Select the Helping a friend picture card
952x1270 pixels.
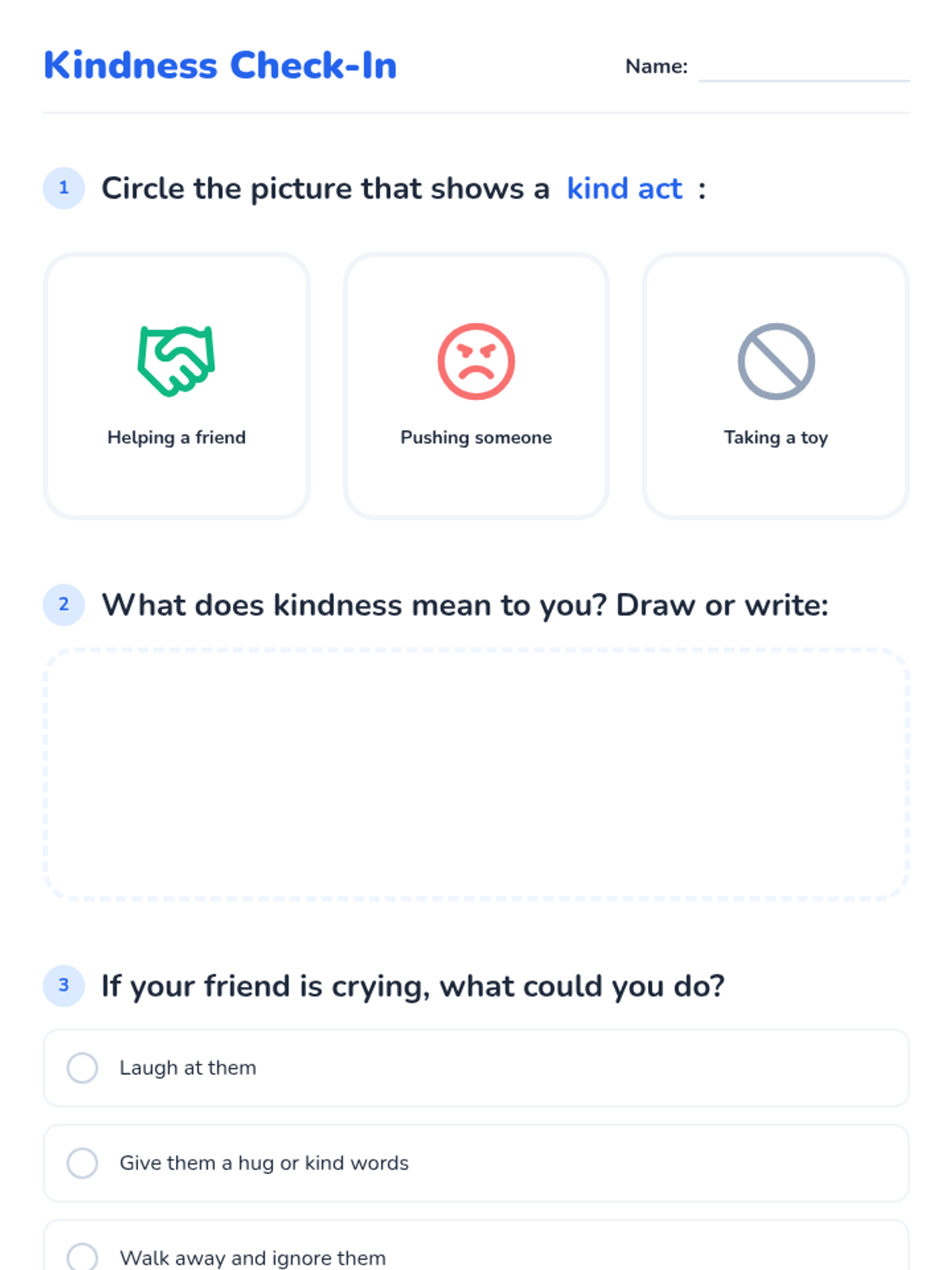(x=177, y=386)
